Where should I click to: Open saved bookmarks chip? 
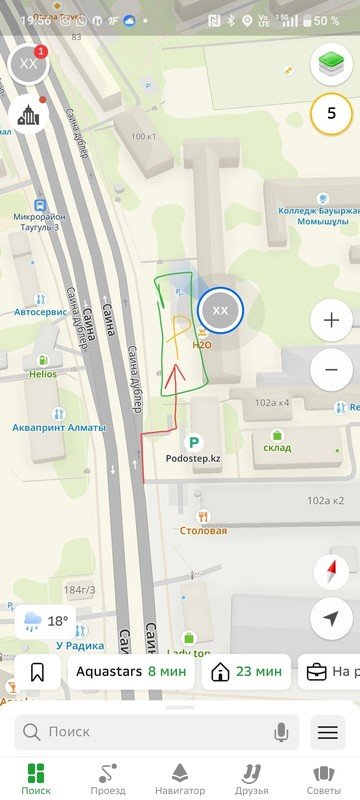click(x=38, y=672)
